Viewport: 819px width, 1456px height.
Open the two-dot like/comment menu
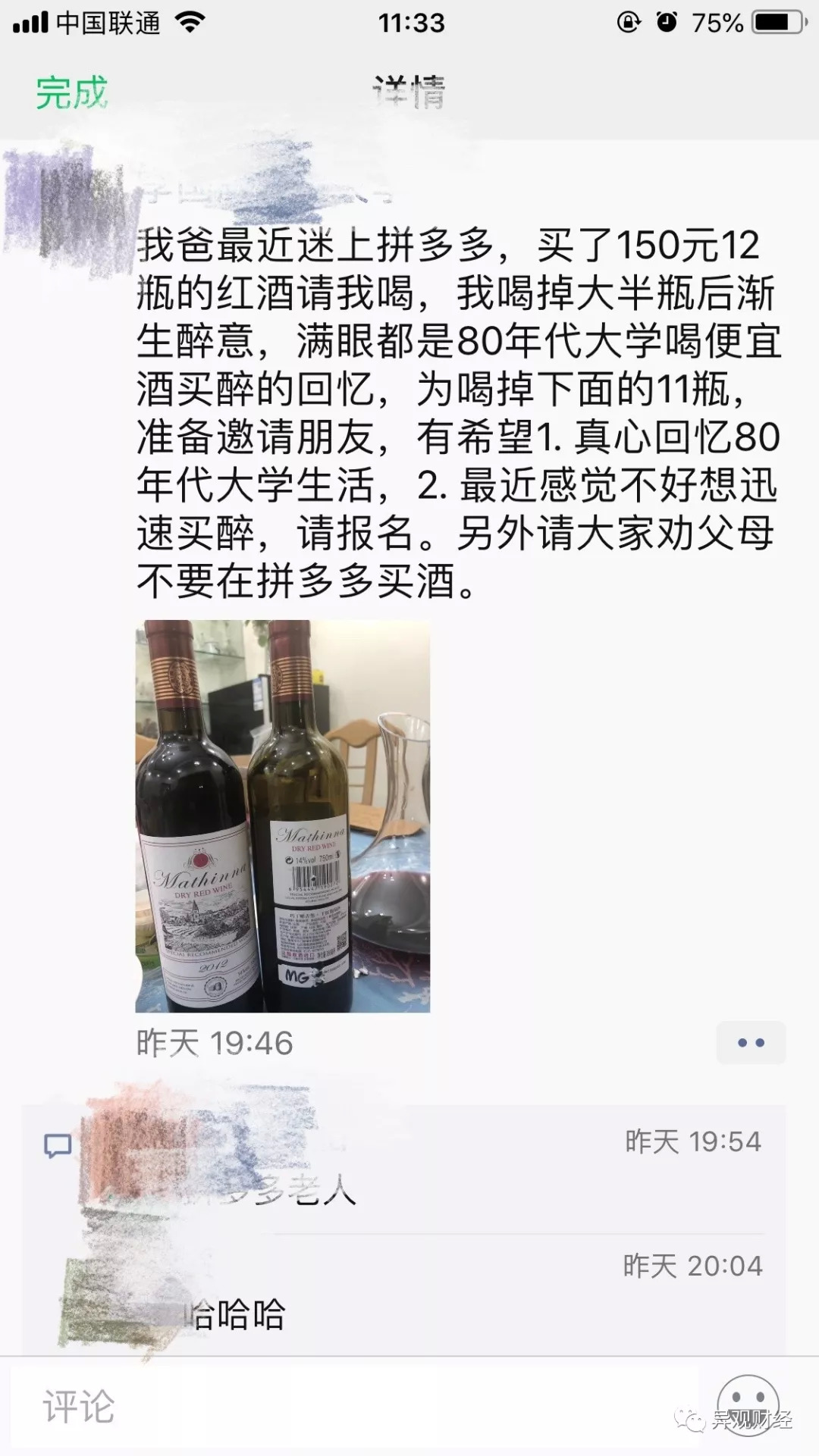(x=750, y=1043)
